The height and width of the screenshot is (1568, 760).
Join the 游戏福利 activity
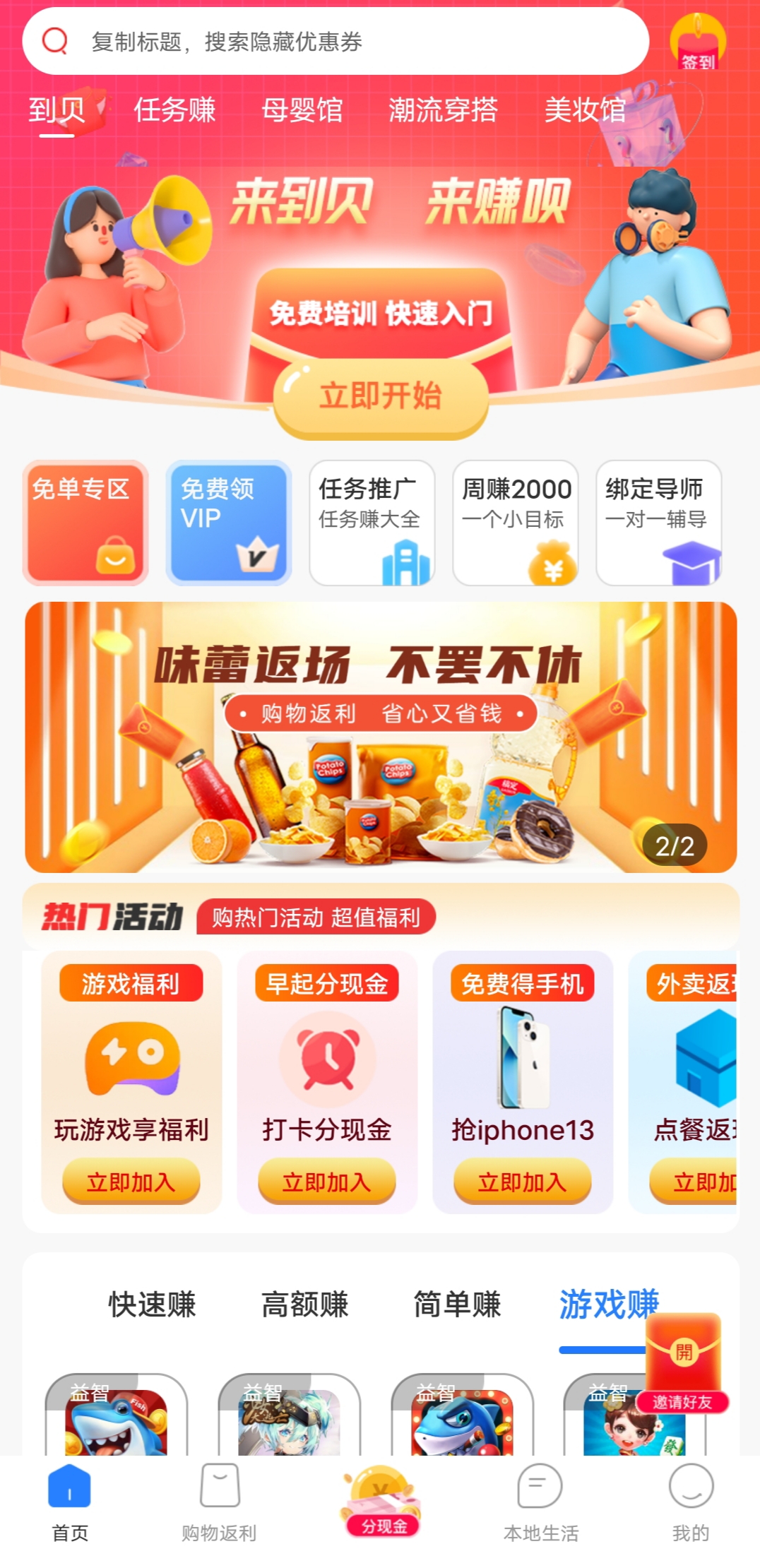[x=131, y=1181]
